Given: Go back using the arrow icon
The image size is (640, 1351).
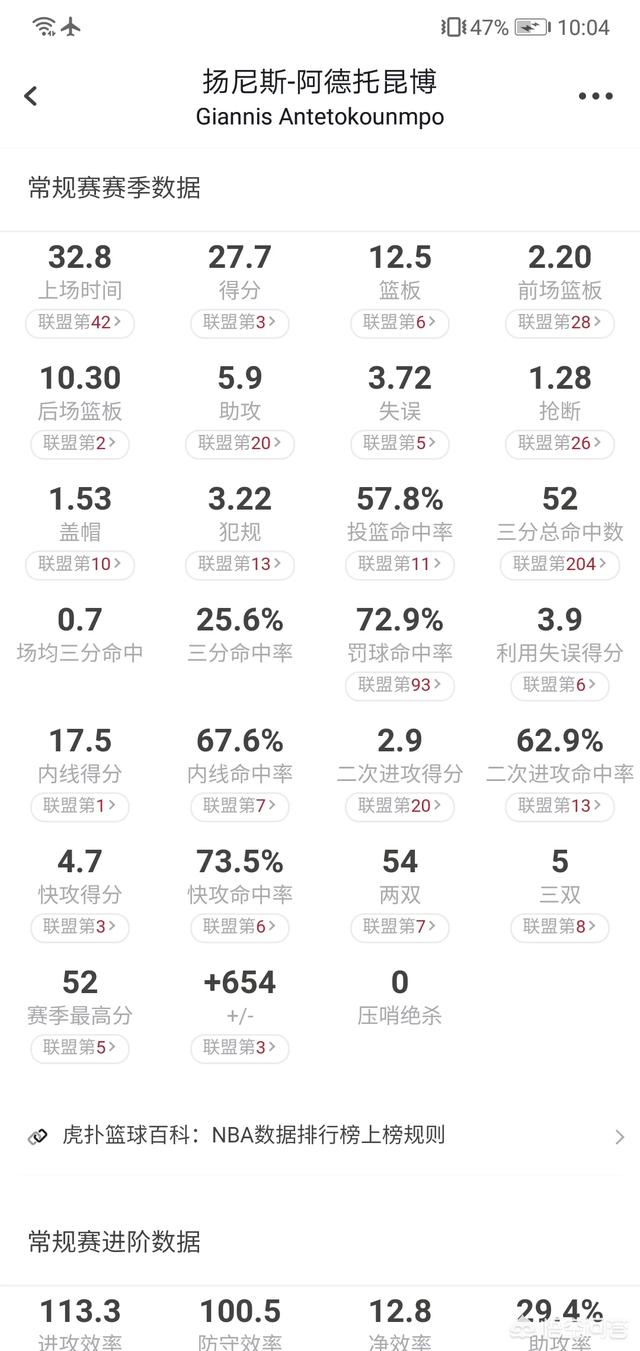Looking at the screenshot, I should (x=30, y=96).
